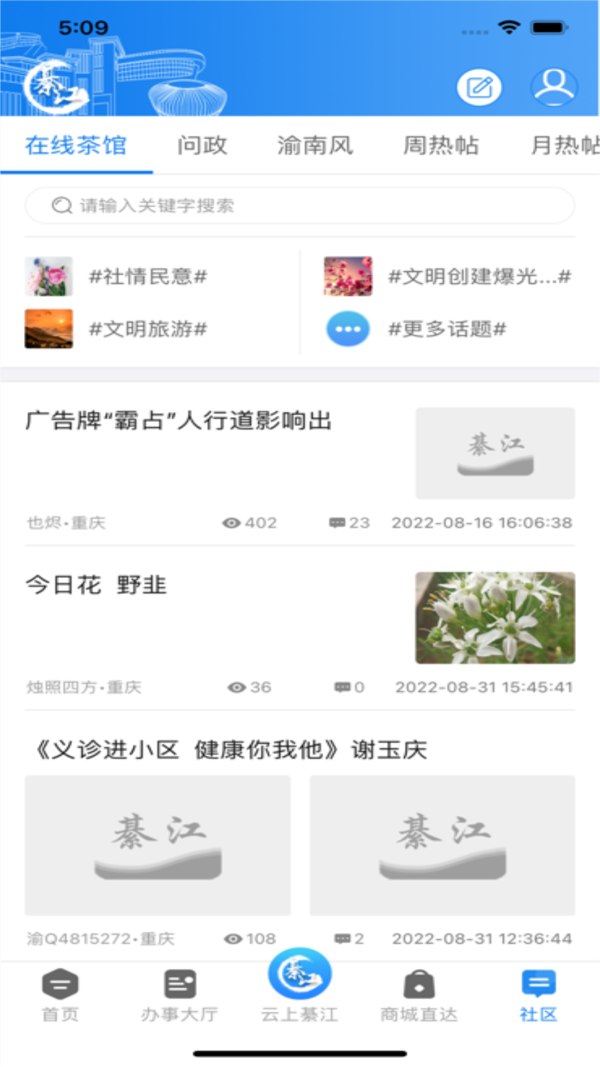Select the 在线茶馆 tab
This screenshot has width=600, height=1067.
point(76,146)
